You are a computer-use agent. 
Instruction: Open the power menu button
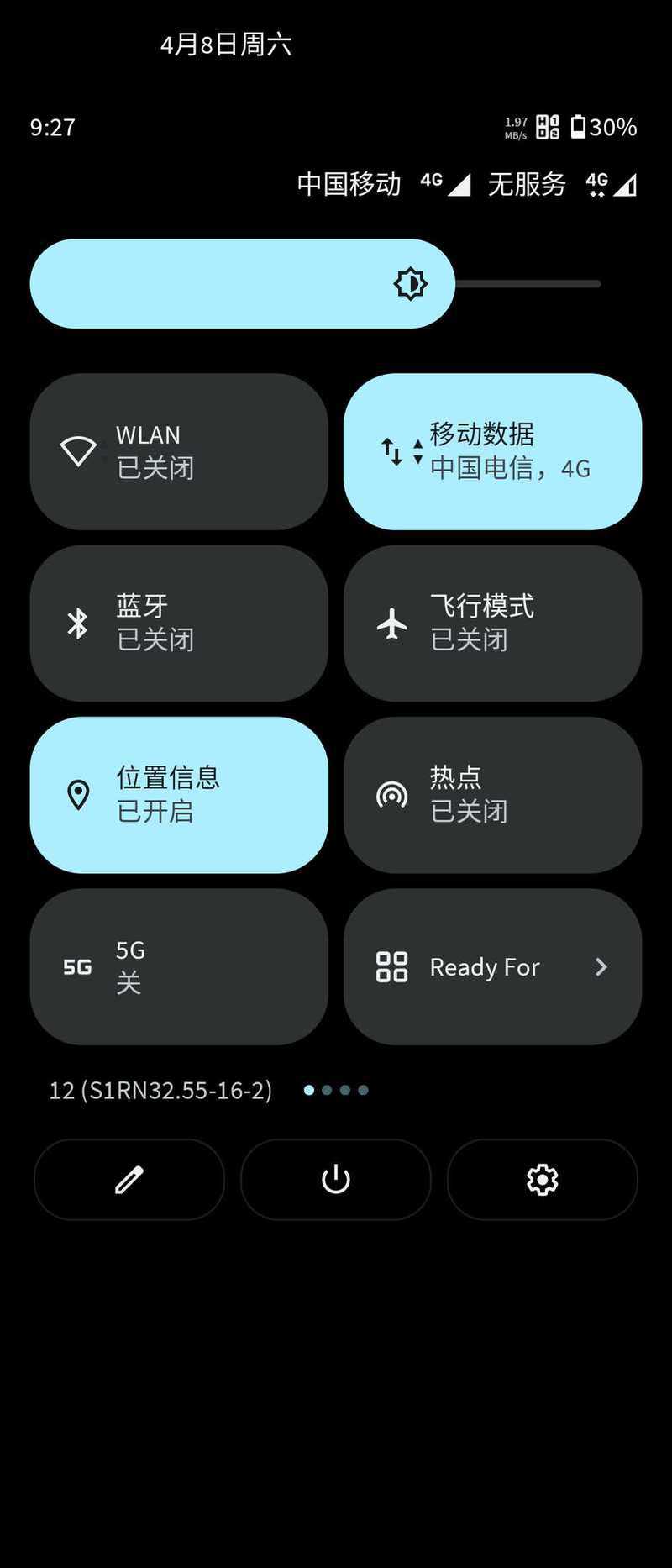point(336,1179)
